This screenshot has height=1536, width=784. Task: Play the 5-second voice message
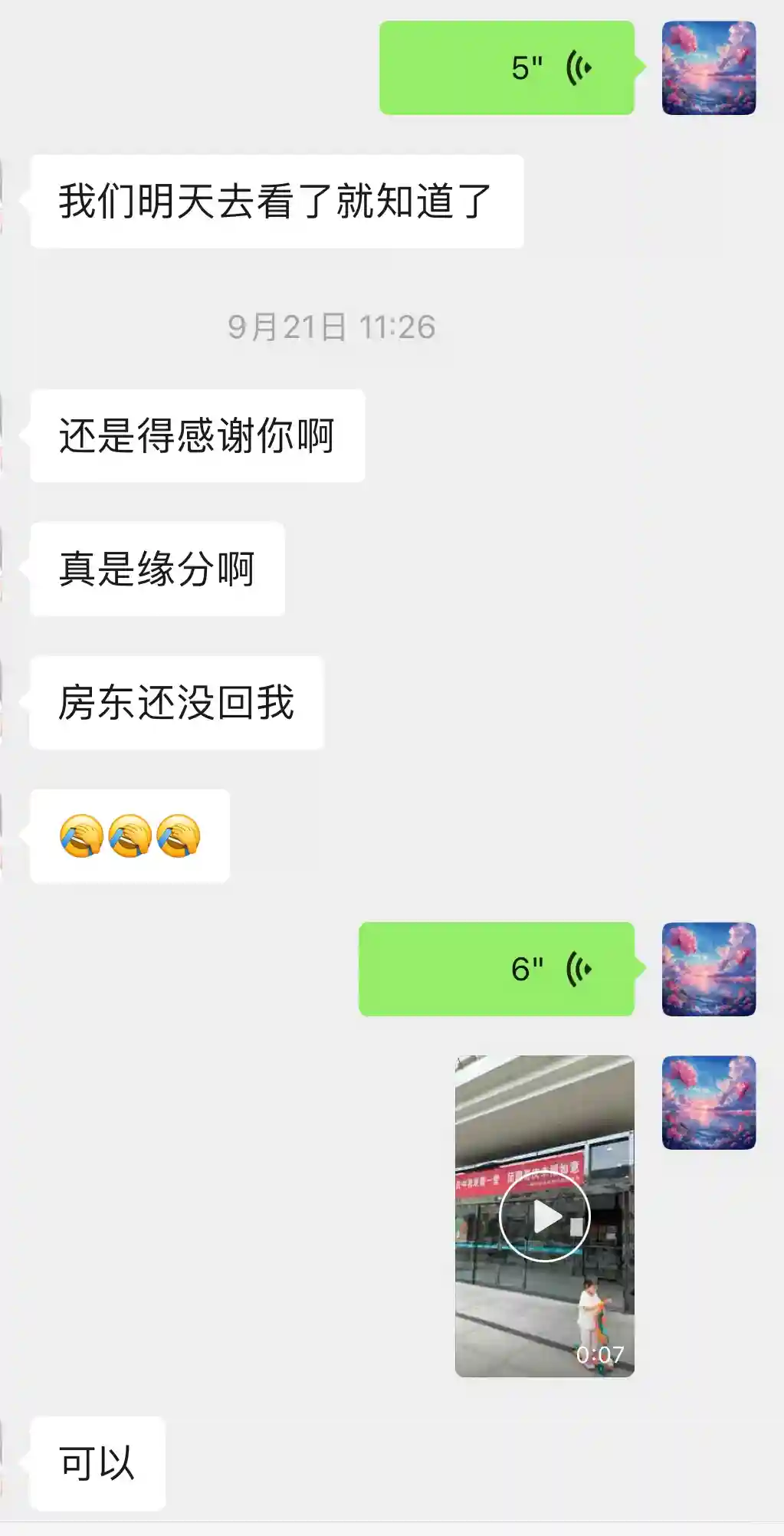[x=507, y=68]
